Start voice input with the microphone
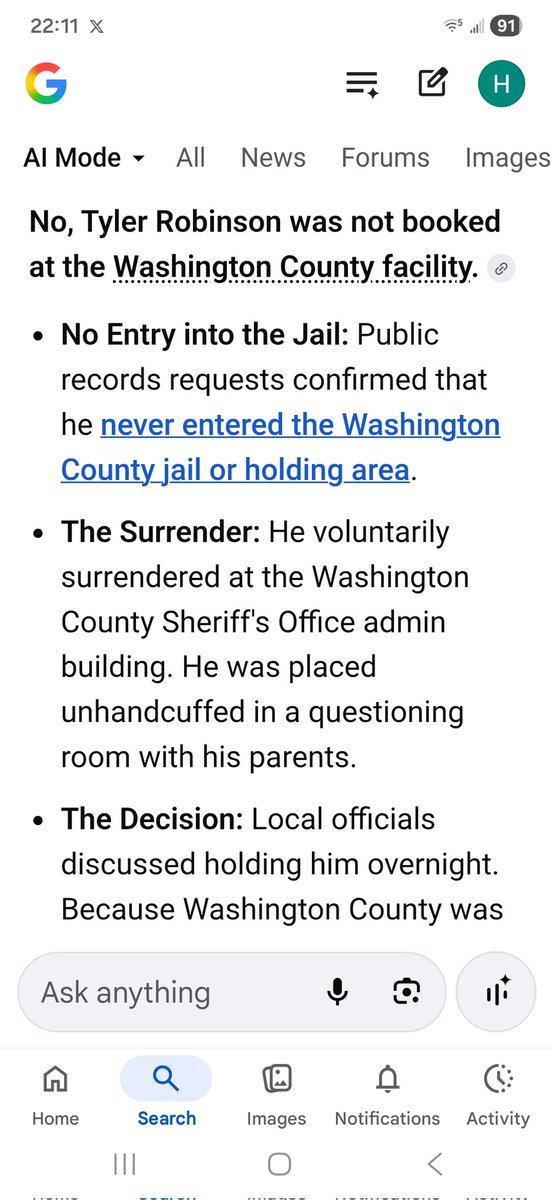 (x=337, y=992)
